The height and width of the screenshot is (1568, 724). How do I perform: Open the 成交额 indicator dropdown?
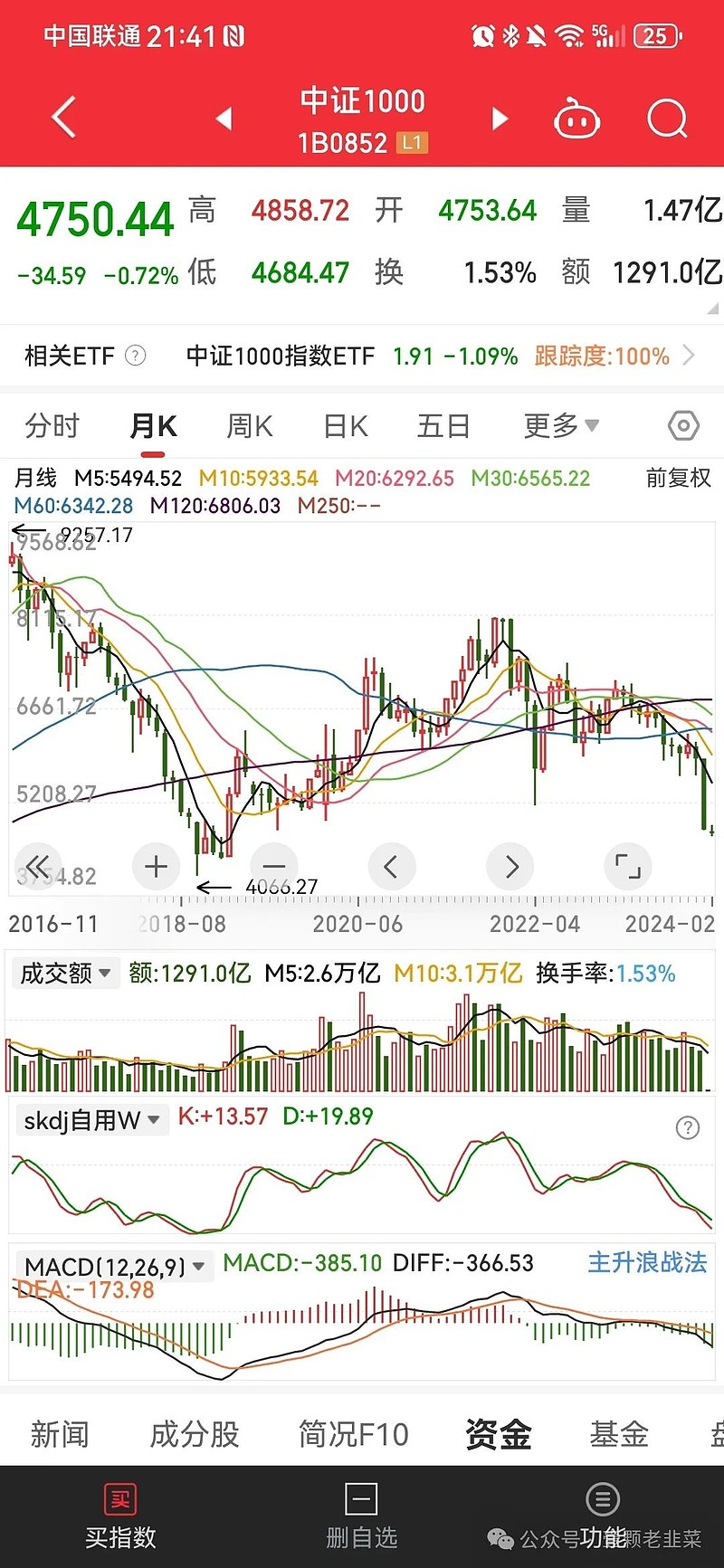click(65, 974)
